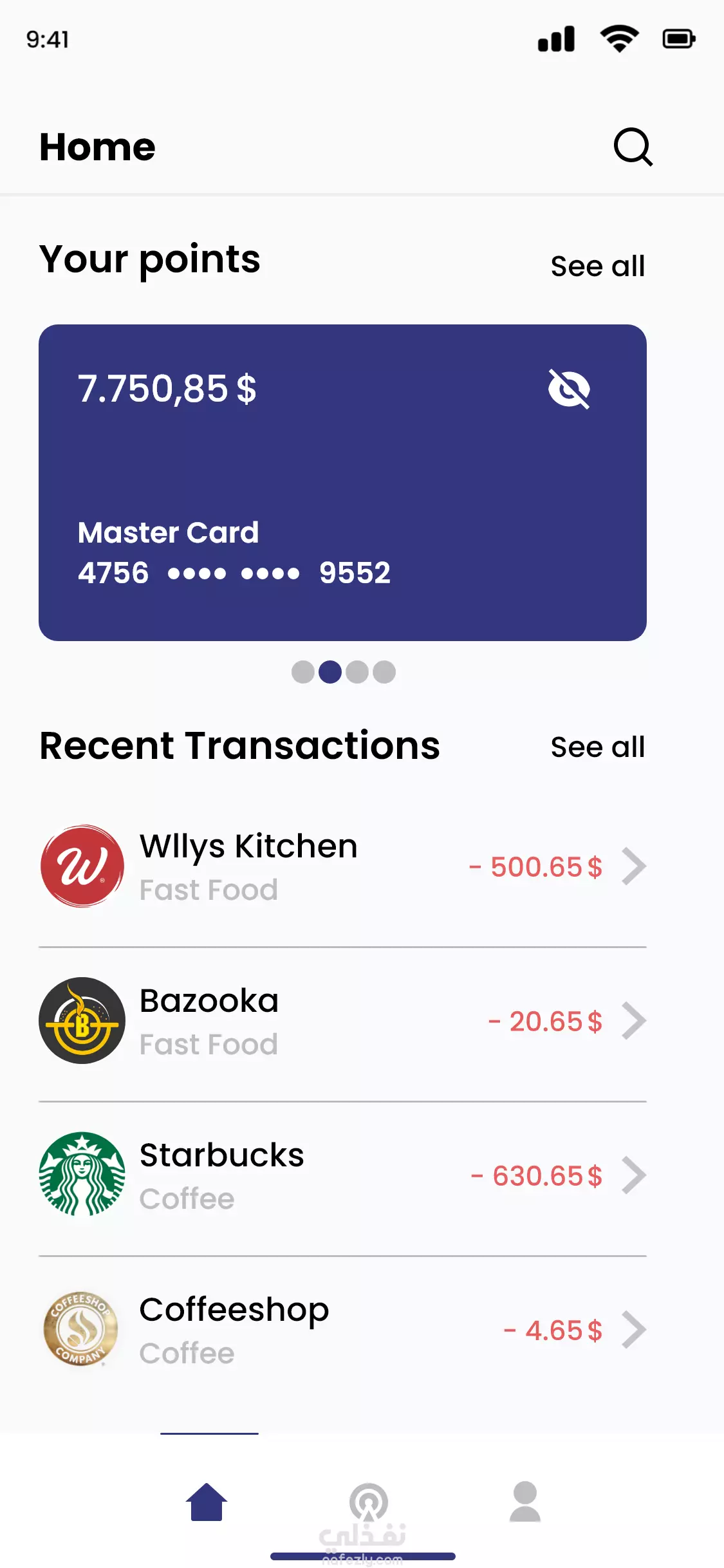Image resolution: width=724 pixels, height=1568 pixels.
Task: Open the profile tab
Action: (x=525, y=1502)
